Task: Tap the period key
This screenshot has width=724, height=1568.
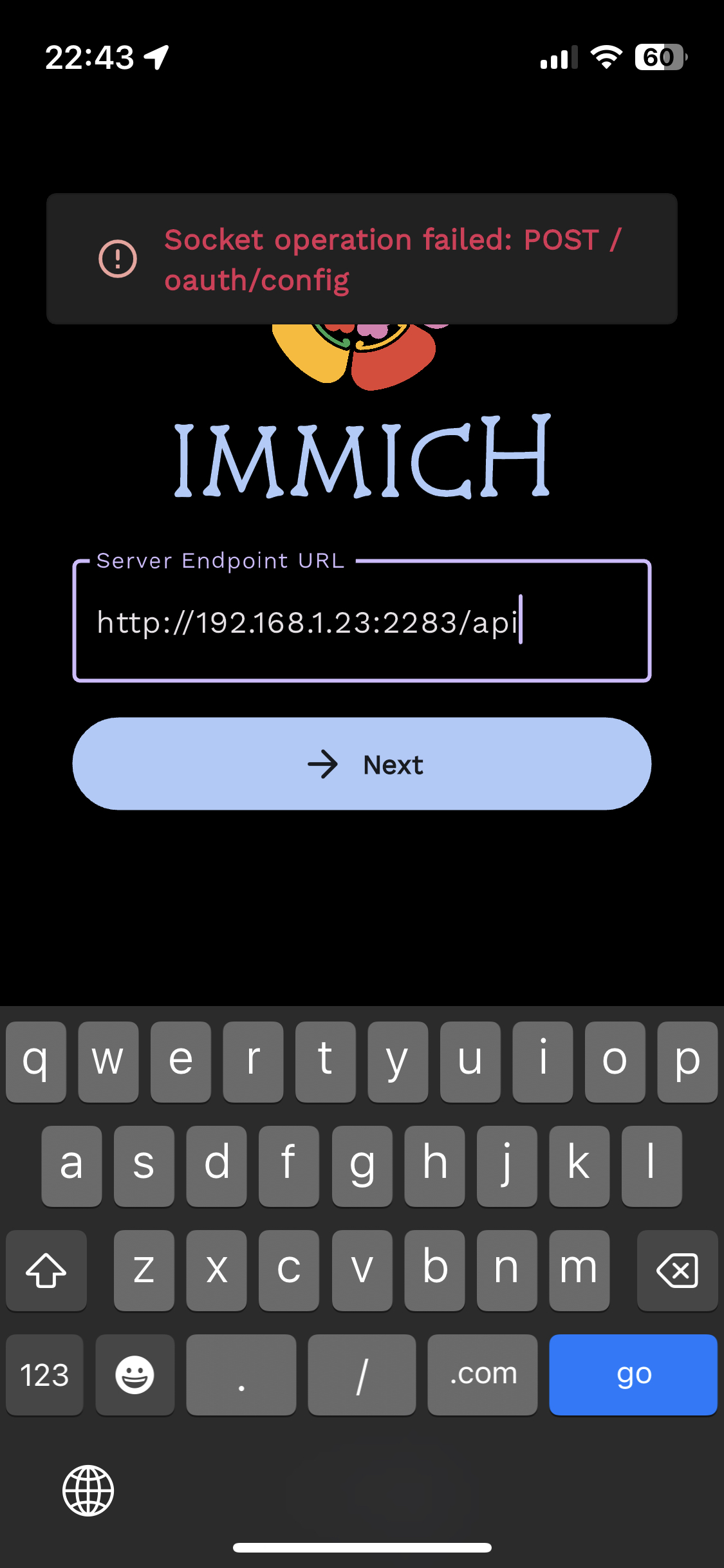Action: tap(241, 1374)
